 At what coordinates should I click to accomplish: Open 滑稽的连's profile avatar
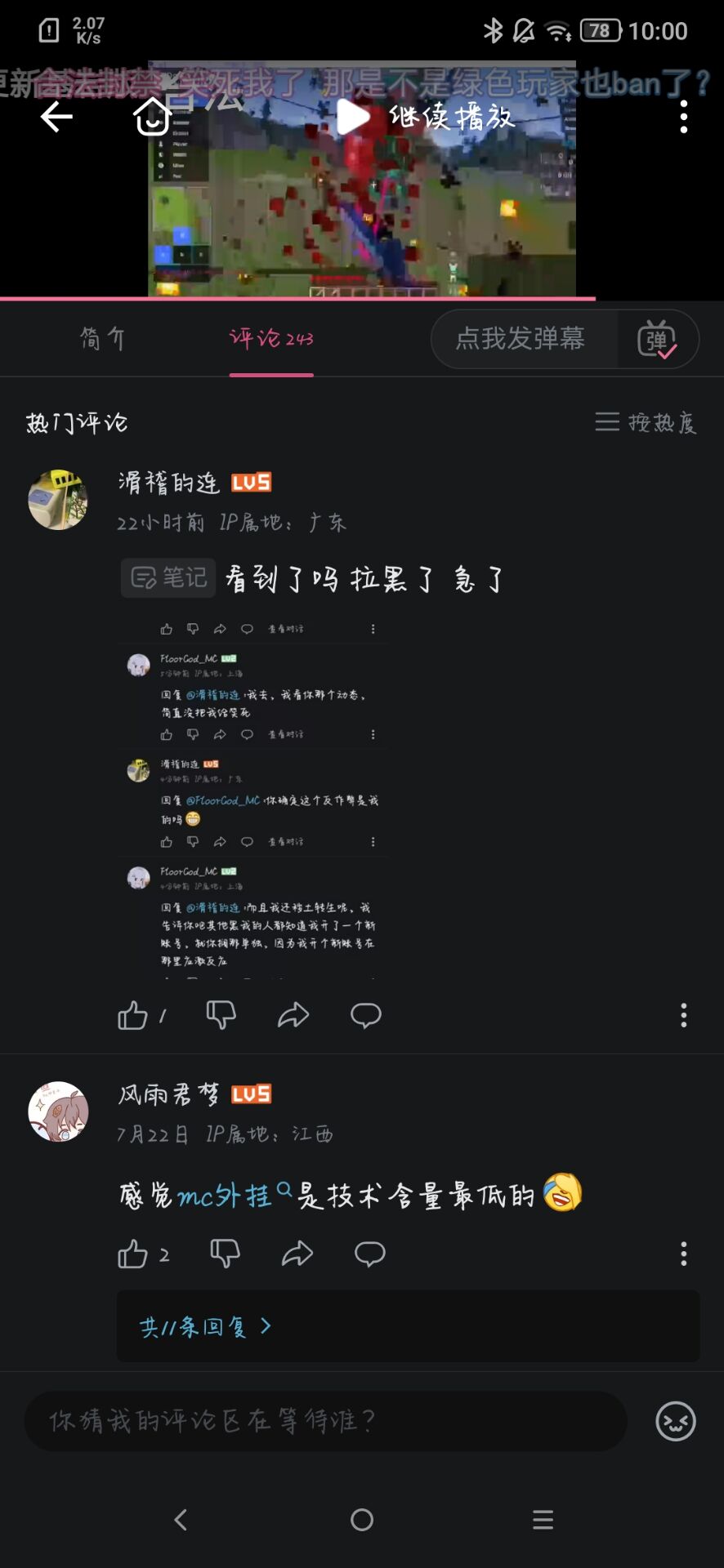pyautogui.click(x=58, y=499)
